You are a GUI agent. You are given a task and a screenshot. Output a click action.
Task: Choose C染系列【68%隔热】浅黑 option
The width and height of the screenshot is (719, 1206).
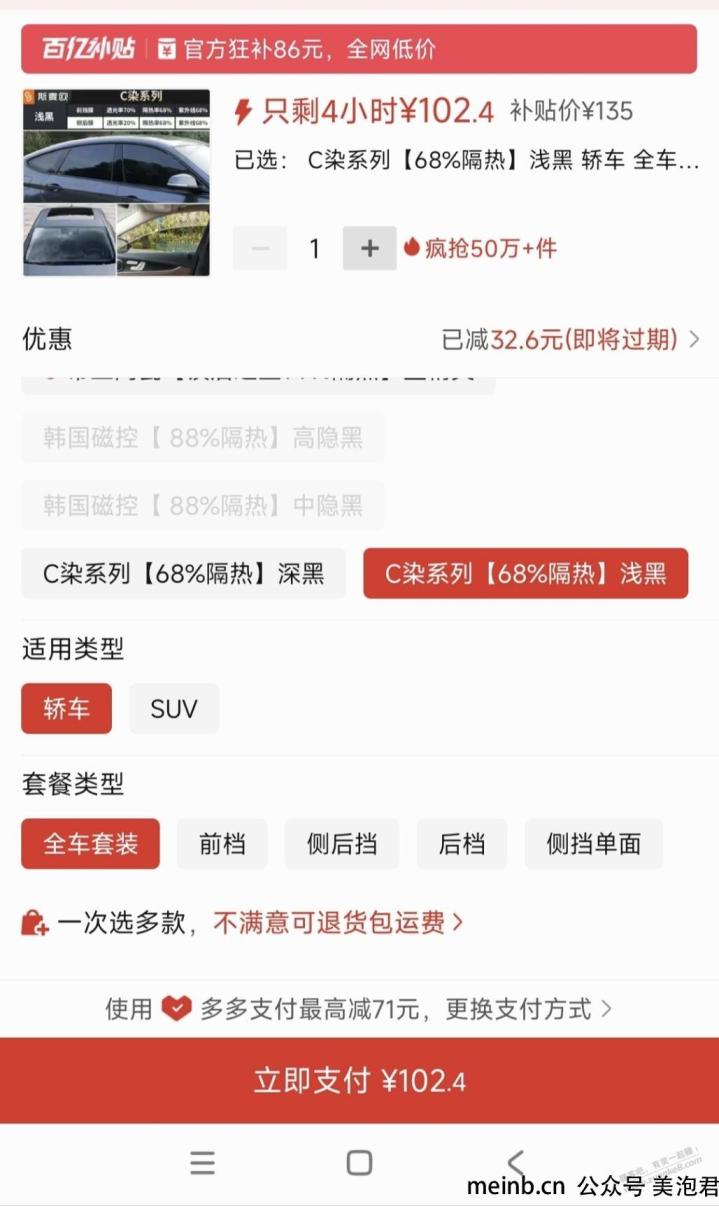525,574
